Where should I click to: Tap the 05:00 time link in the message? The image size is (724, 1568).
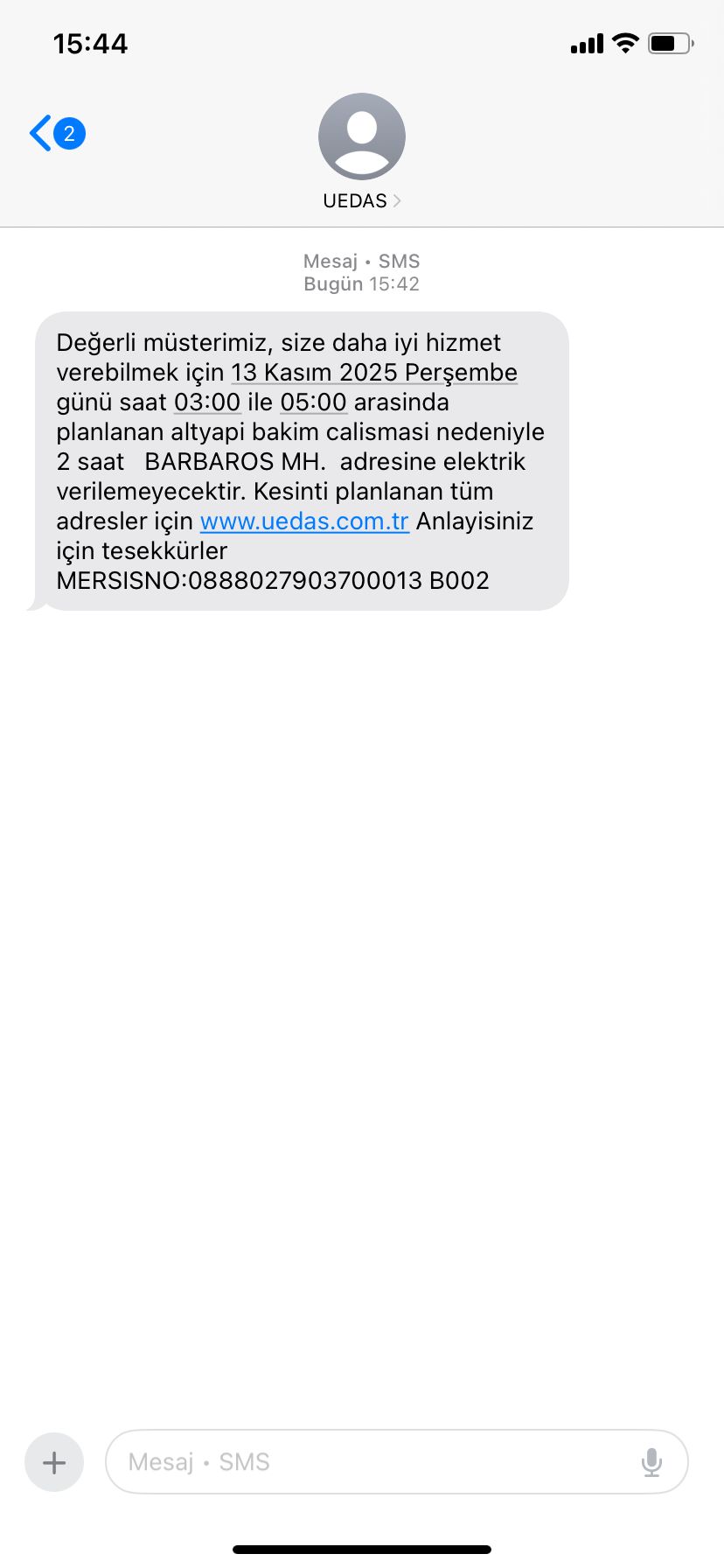click(313, 402)
